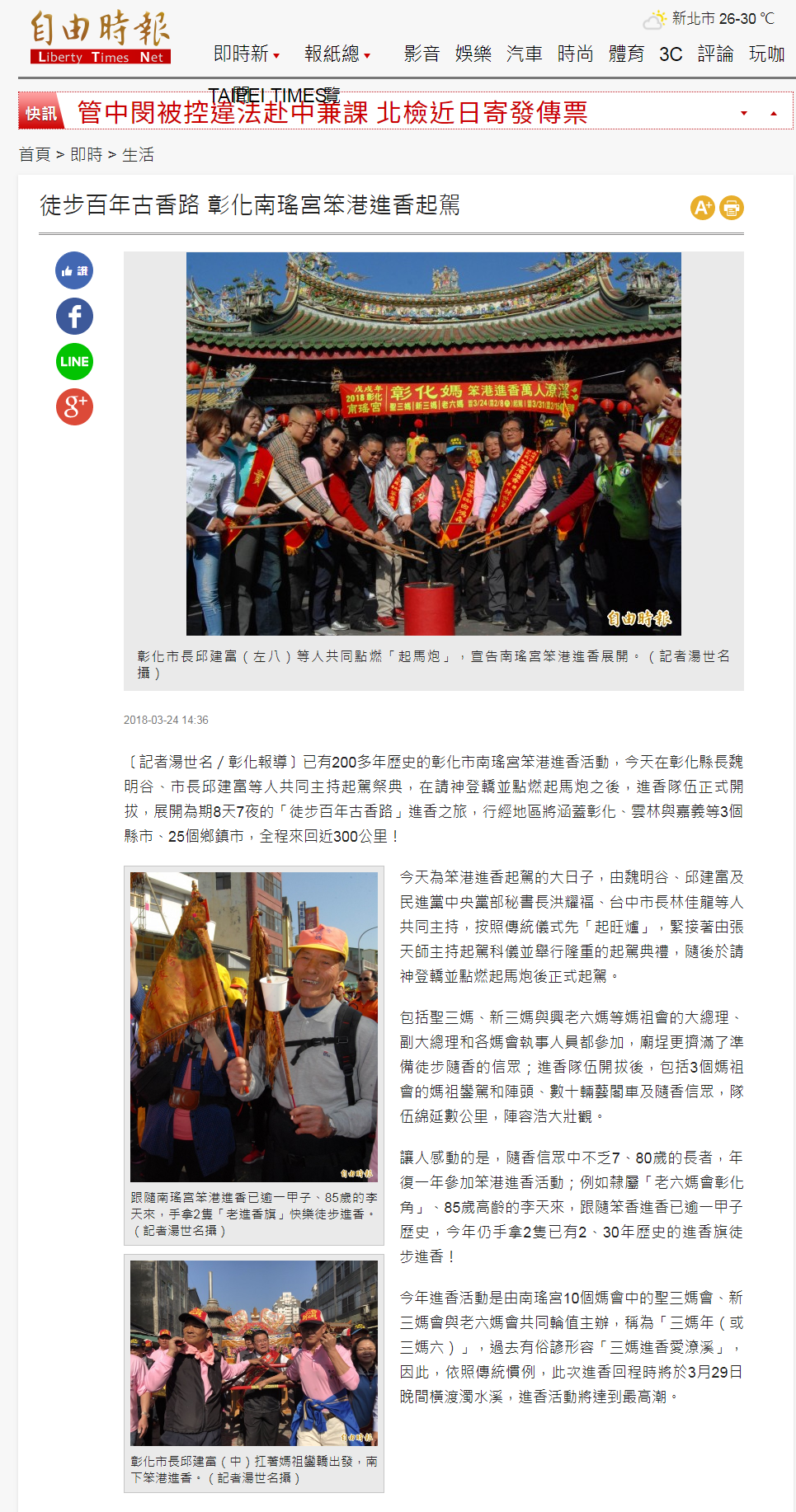Go to 首頁 via breadcrumb
796x1512 pixels.
[x=35, y=155]
